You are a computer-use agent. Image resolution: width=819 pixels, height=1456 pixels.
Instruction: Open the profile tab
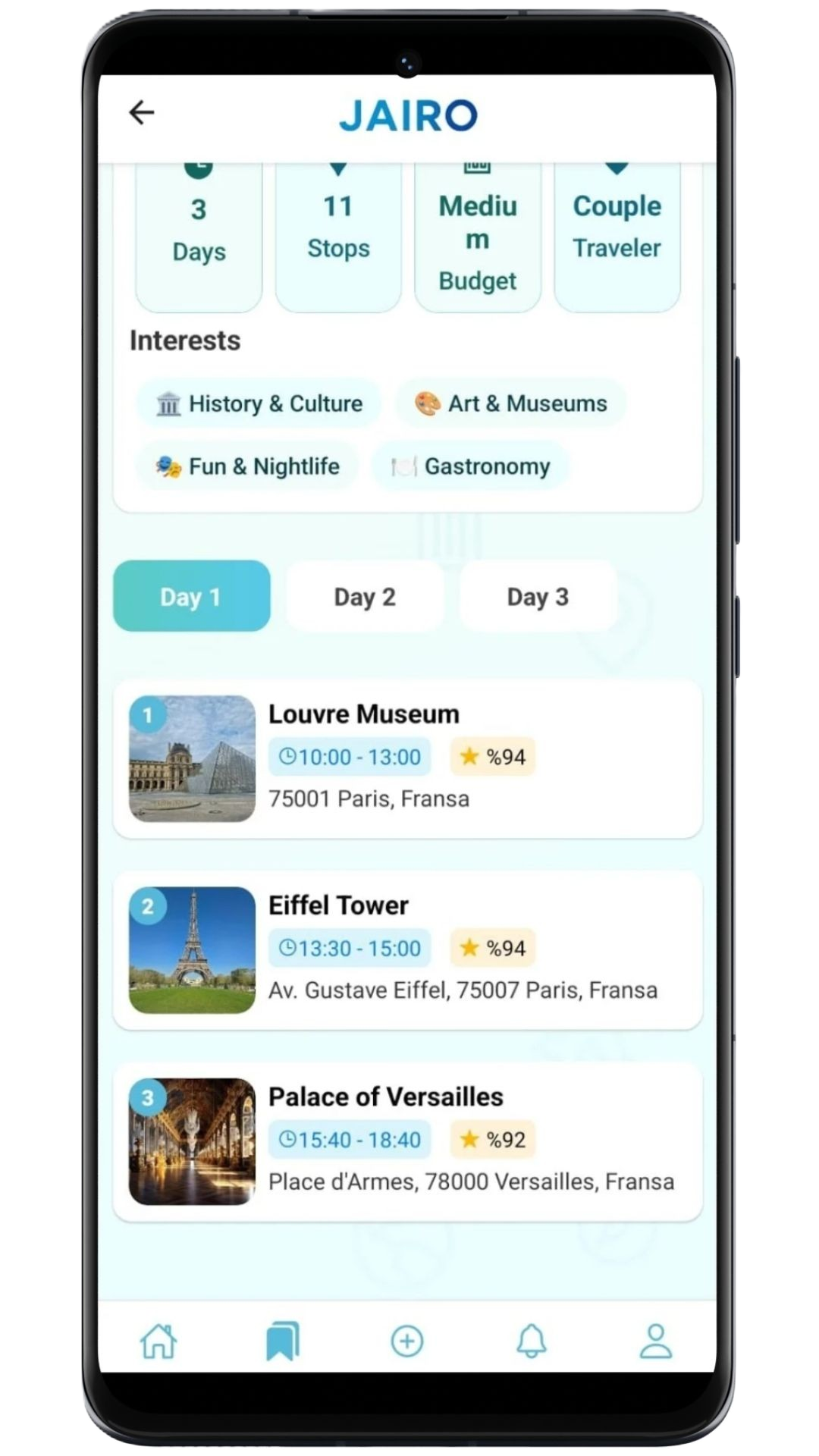pyautogui.click(x=656, y=1341)
